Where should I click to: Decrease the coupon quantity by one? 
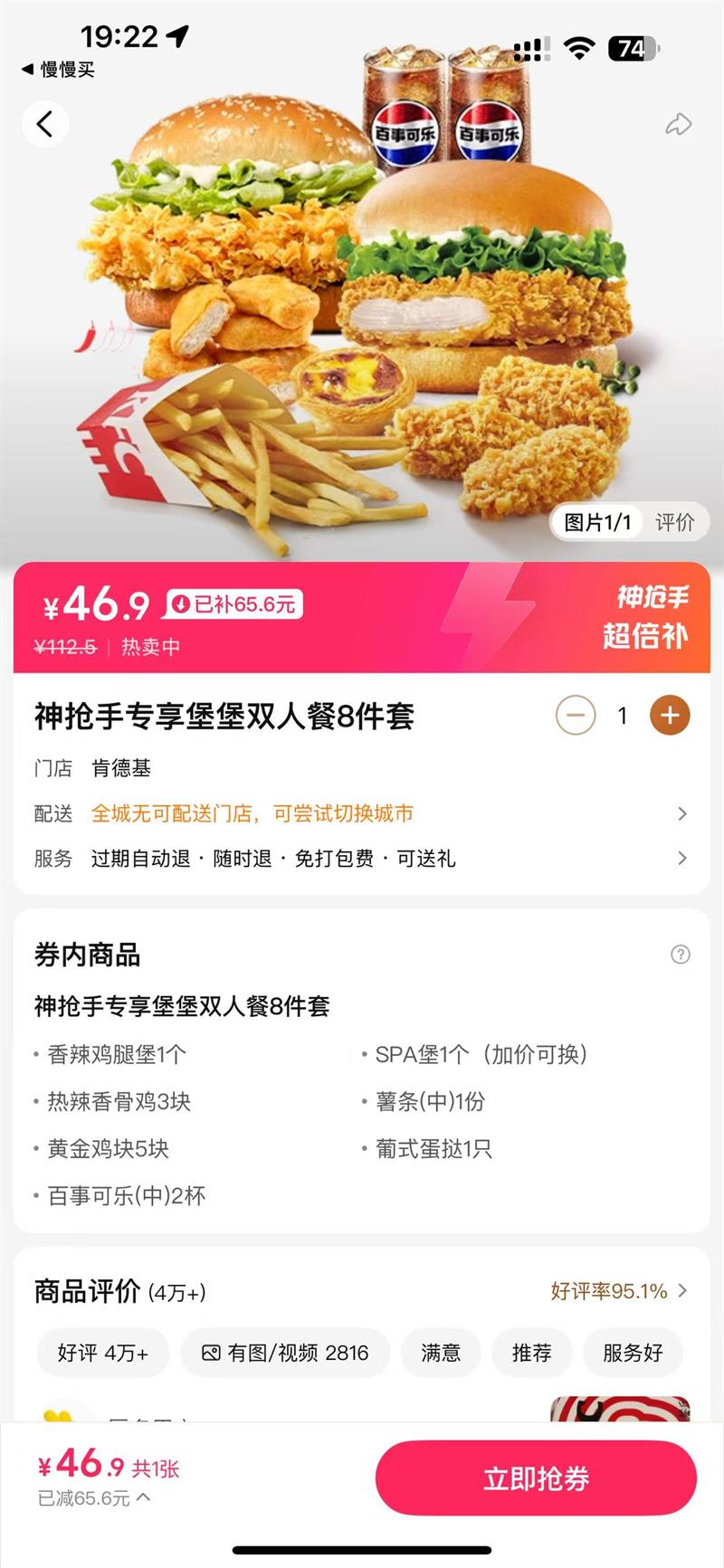576,716
